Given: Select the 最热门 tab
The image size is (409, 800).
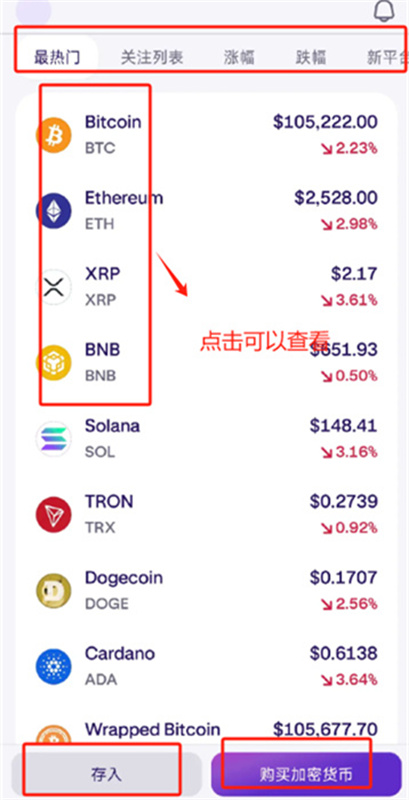Looking at the screenshot, I should pos(57,57).
